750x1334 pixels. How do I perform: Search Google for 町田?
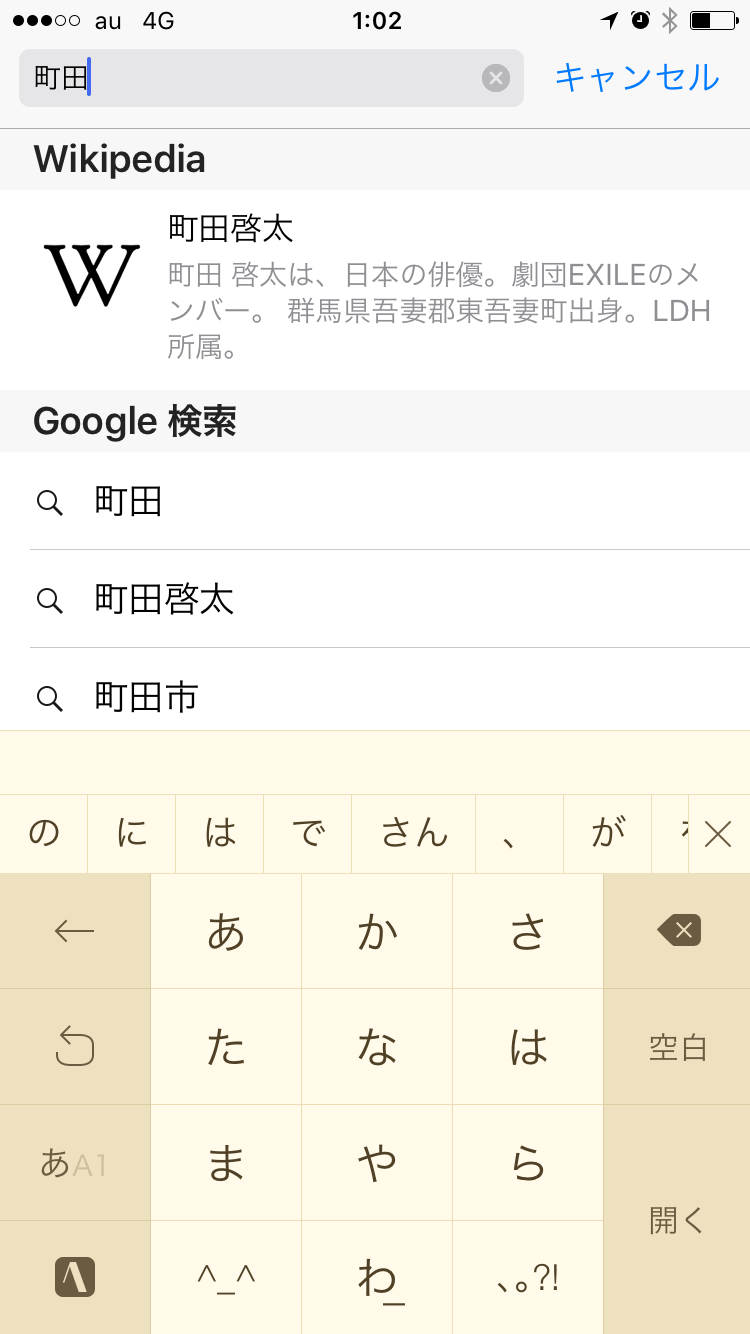coord(375,501)
